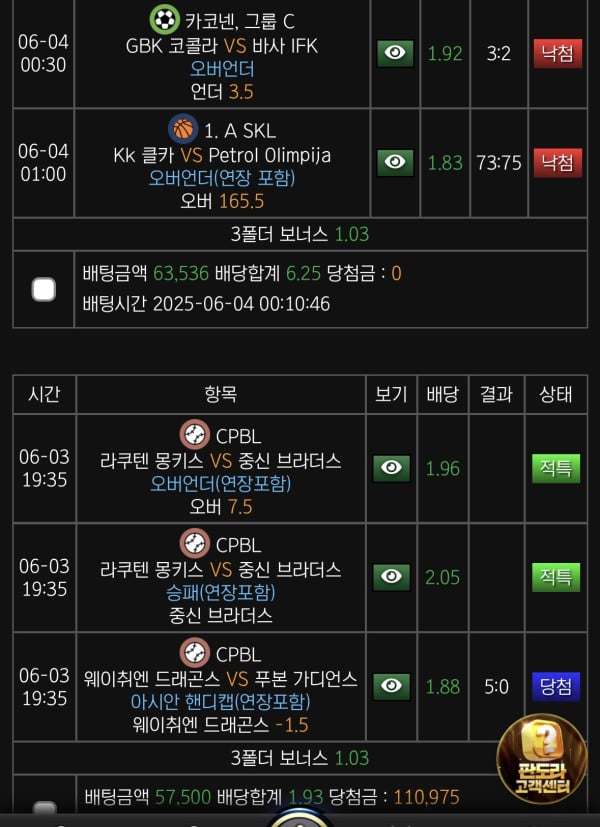The image size is (600, 827).
Task: View details for GBK 코콜라 VS 바사 IFK match
Action: (395, 53)
